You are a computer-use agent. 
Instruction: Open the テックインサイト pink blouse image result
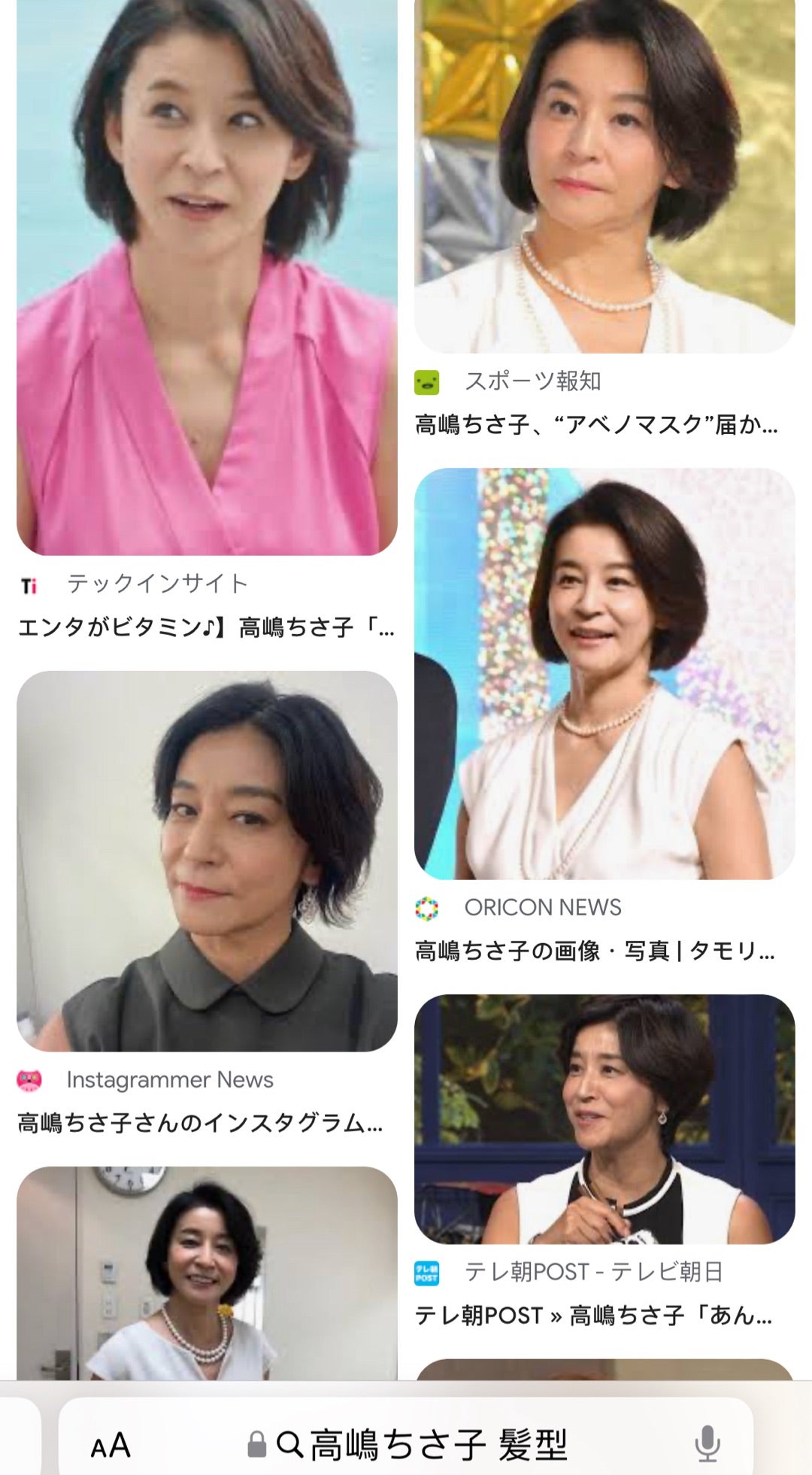[x=207, y=278]
